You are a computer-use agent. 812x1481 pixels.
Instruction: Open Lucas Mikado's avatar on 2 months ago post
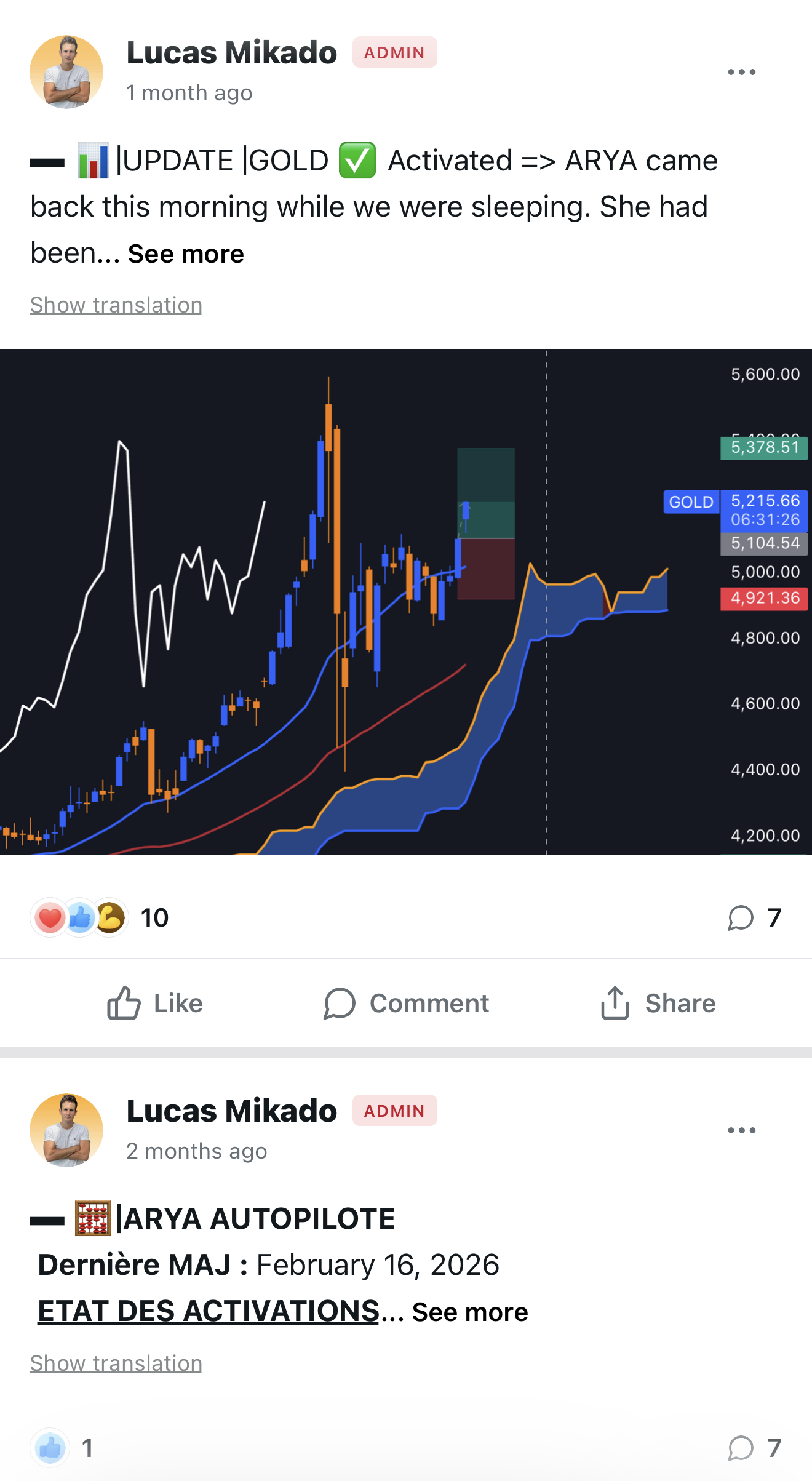point(66,1130)
